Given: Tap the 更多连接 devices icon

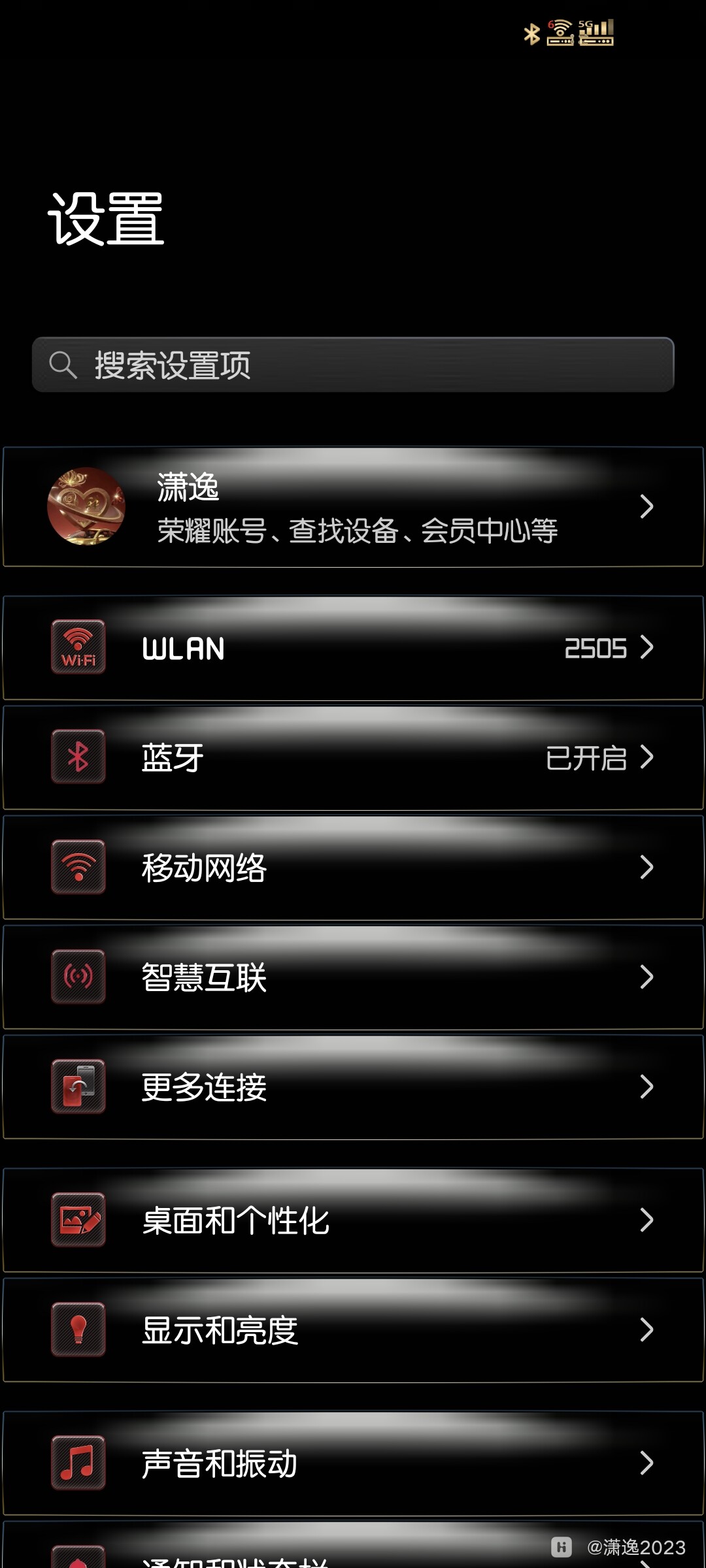Looking at the screenshot, I should click(x=77, y=1086).
